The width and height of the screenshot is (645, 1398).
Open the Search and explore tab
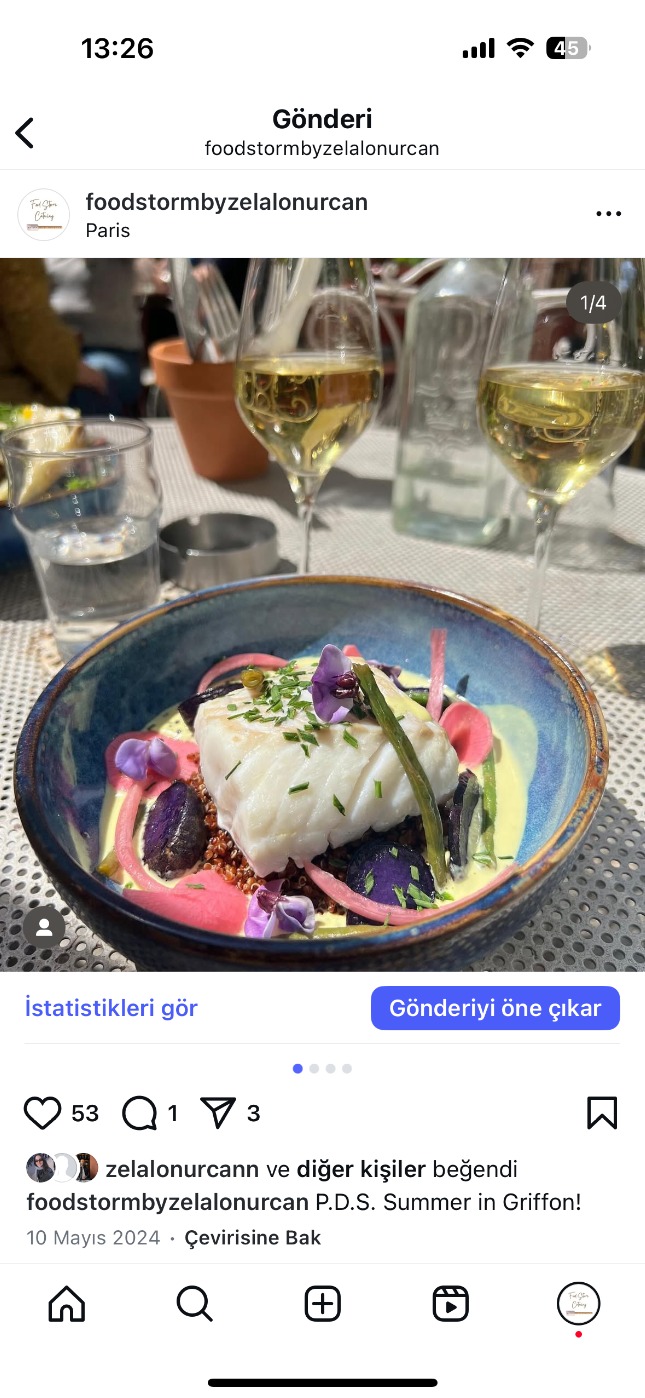pyautogui.click(x=194, y=1304)
